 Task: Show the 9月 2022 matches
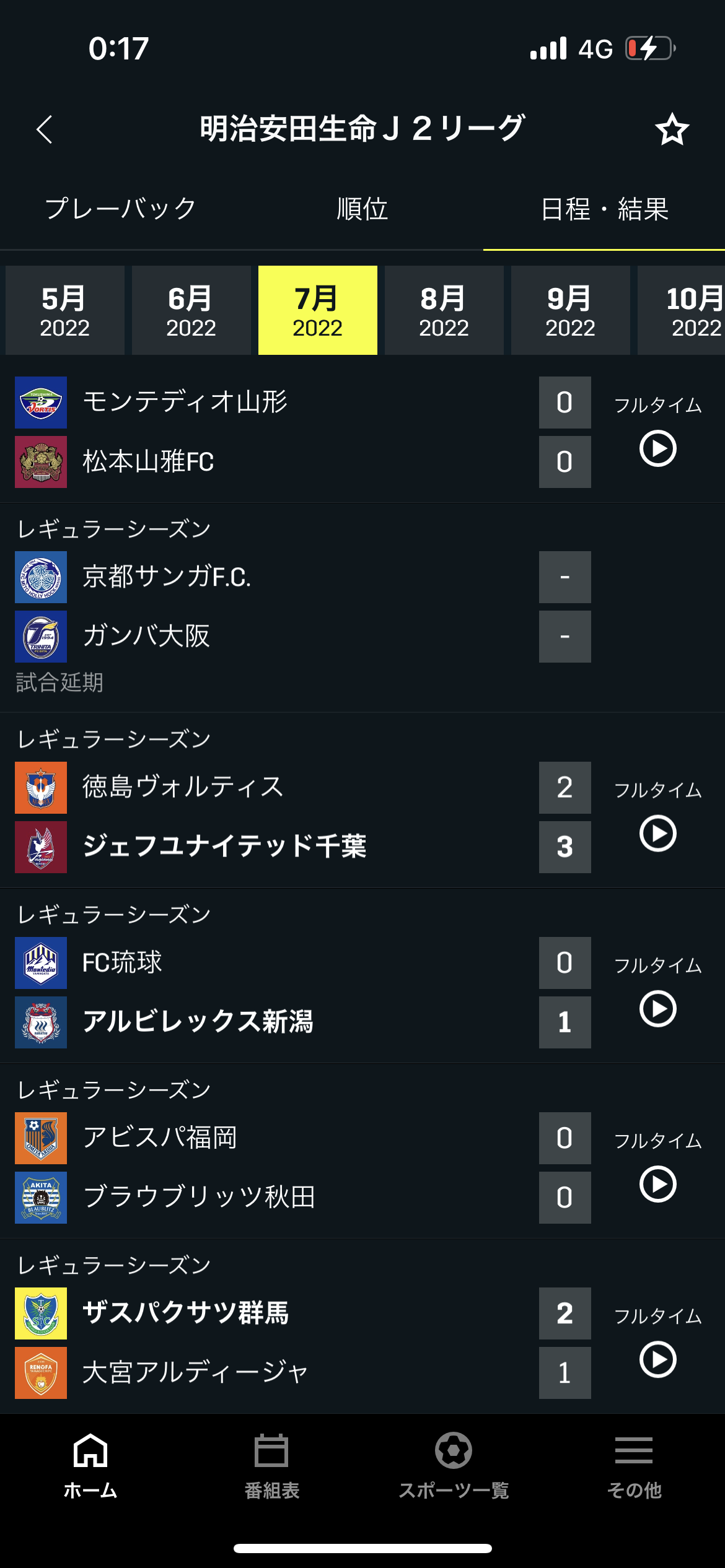click(x=571, y=310)
